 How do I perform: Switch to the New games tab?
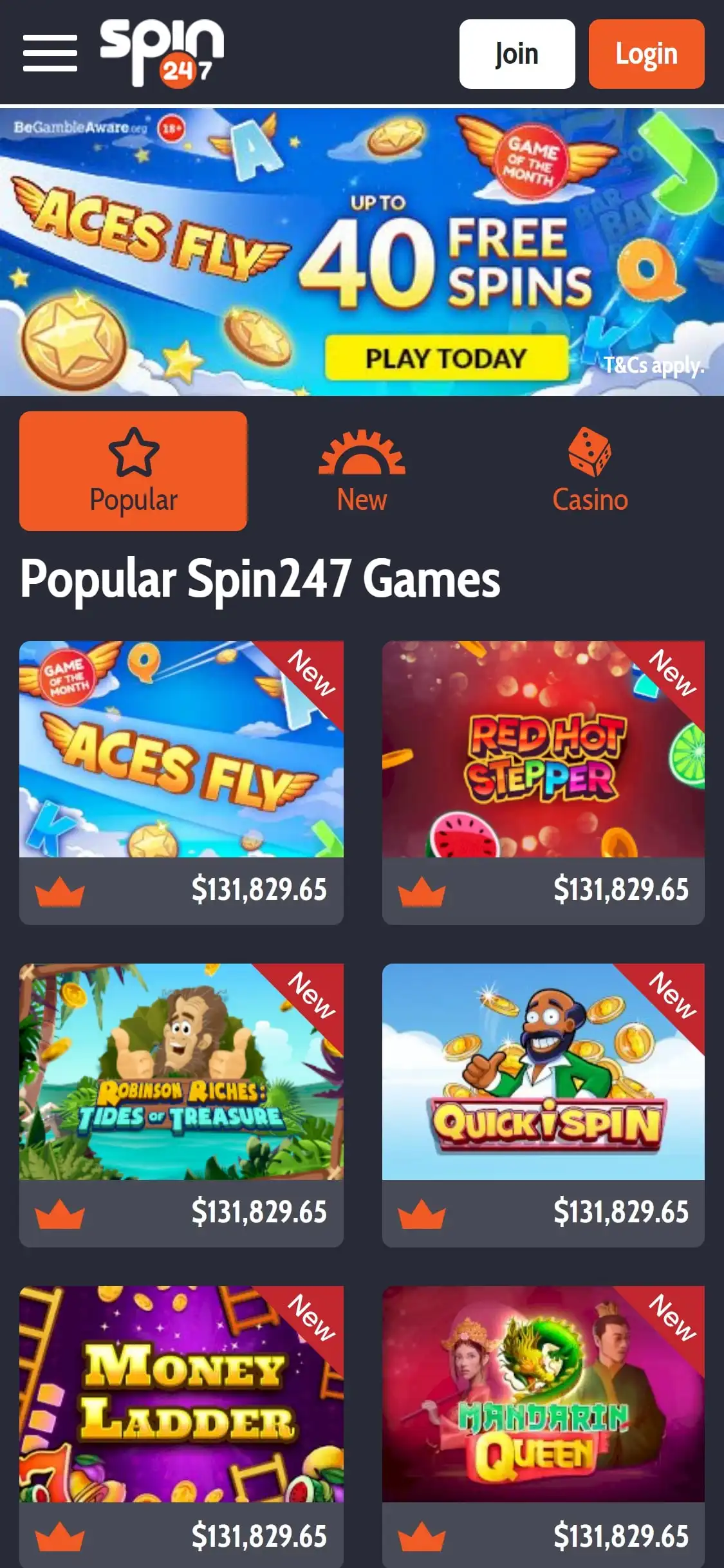click(x=362, y=471)
